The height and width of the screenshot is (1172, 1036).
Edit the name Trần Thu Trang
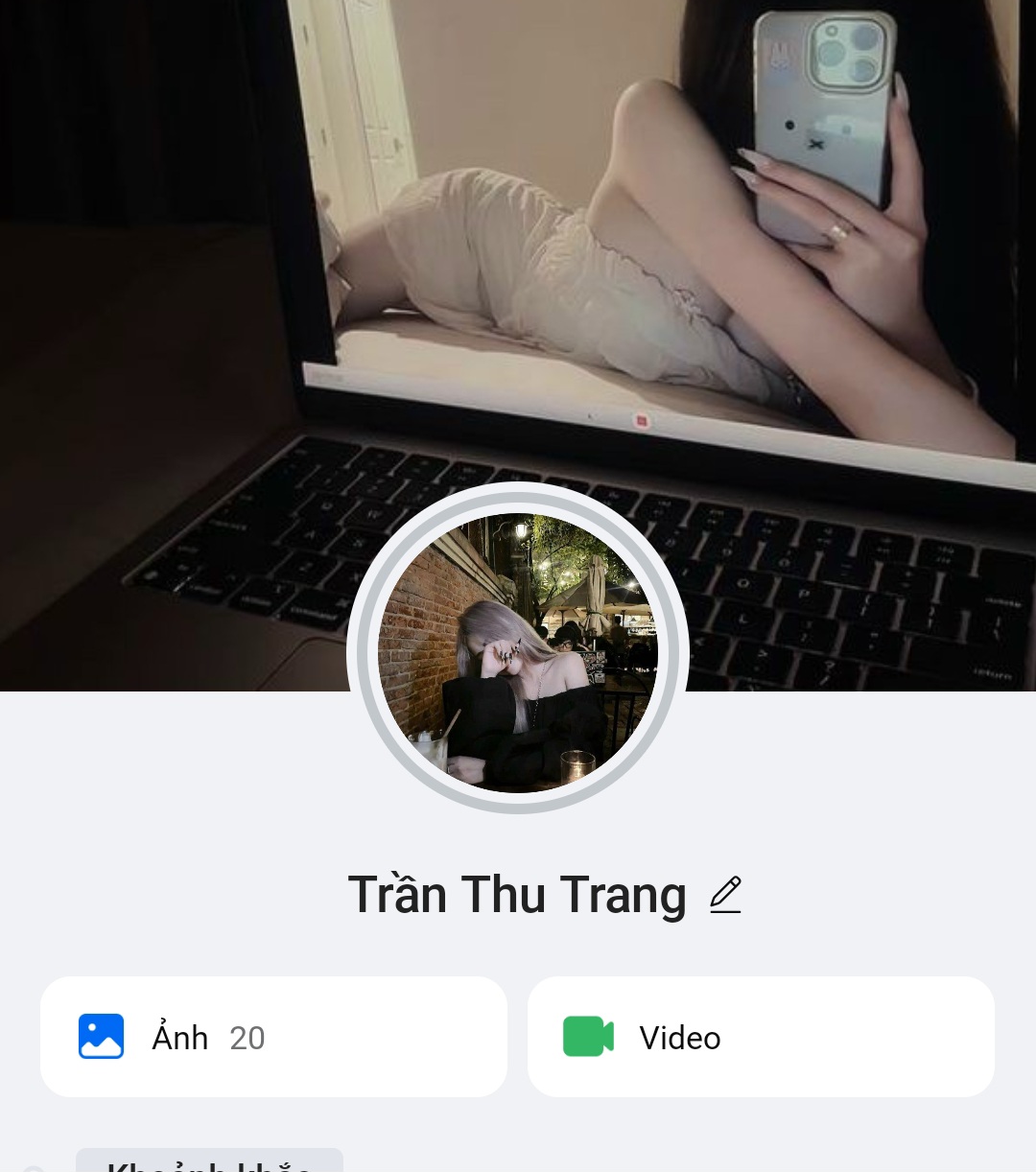tap(725, 894)
